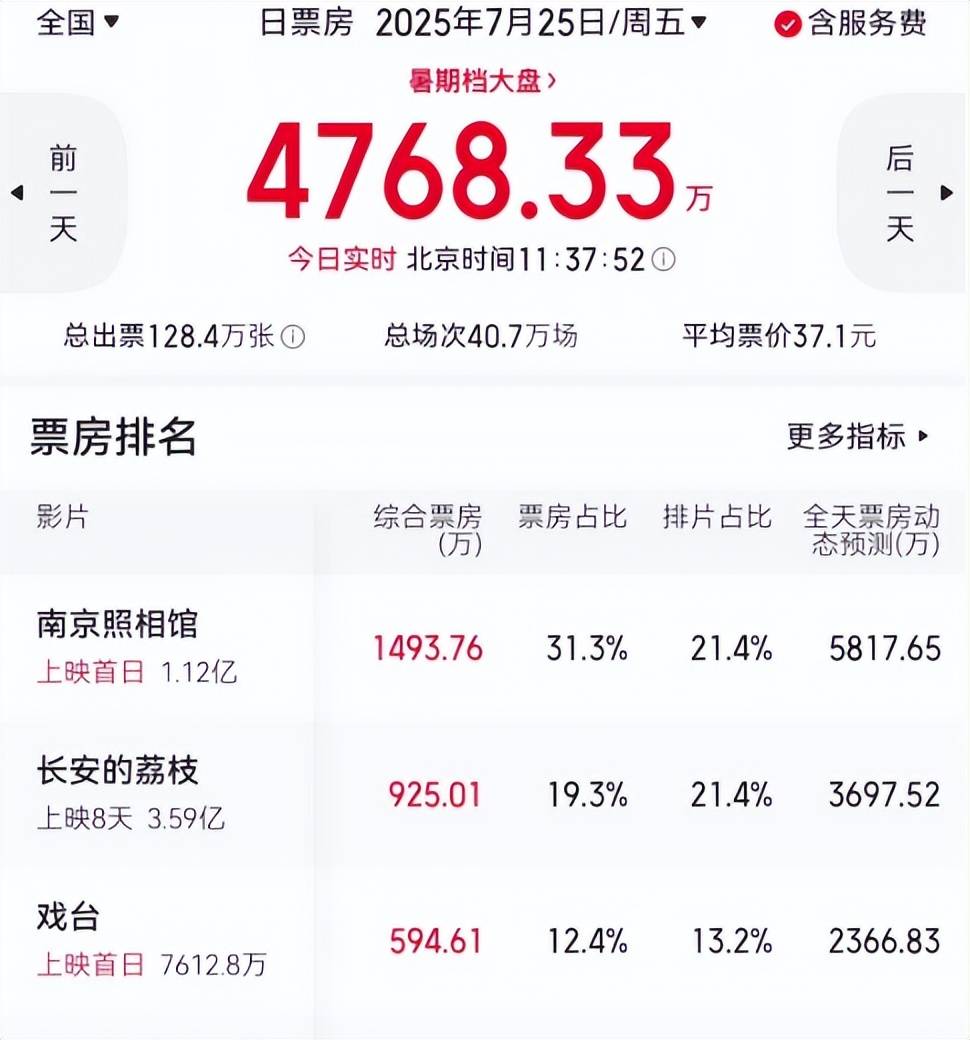Show info about 总出票 tickets
Image resolution: width=970 pixels, height=1040 pixels.
coord(293,337)
